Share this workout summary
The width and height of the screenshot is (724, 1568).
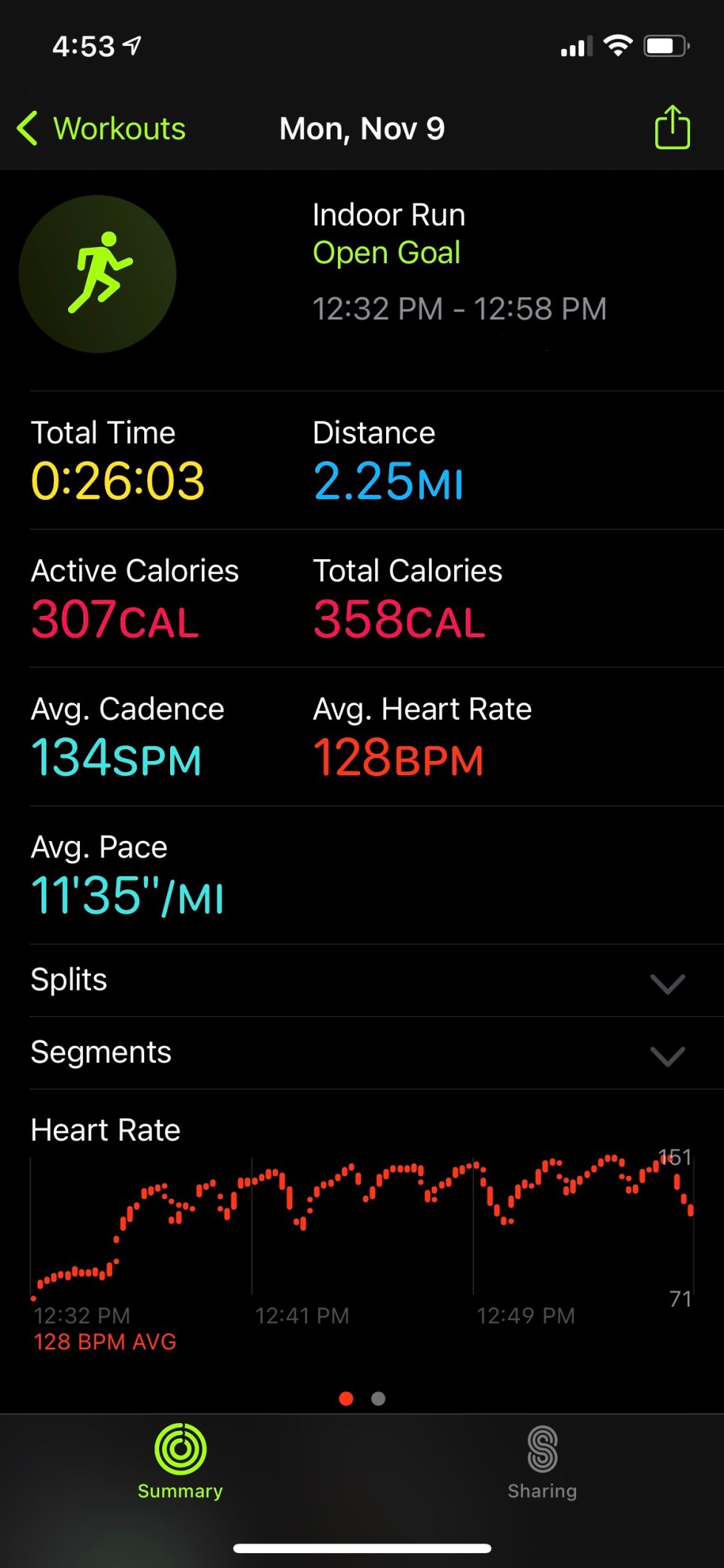click(671, 128)
